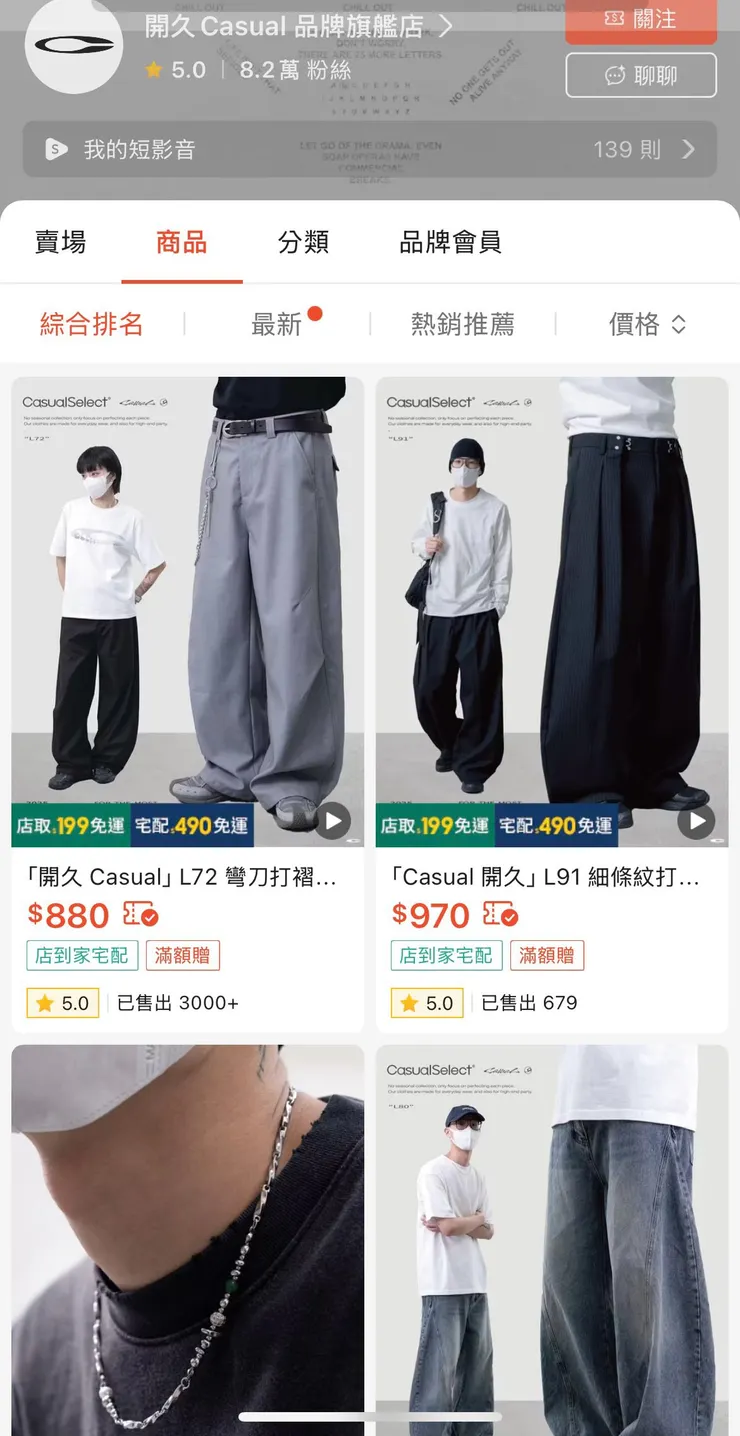Select the 商品 tab

coord(181,242)
